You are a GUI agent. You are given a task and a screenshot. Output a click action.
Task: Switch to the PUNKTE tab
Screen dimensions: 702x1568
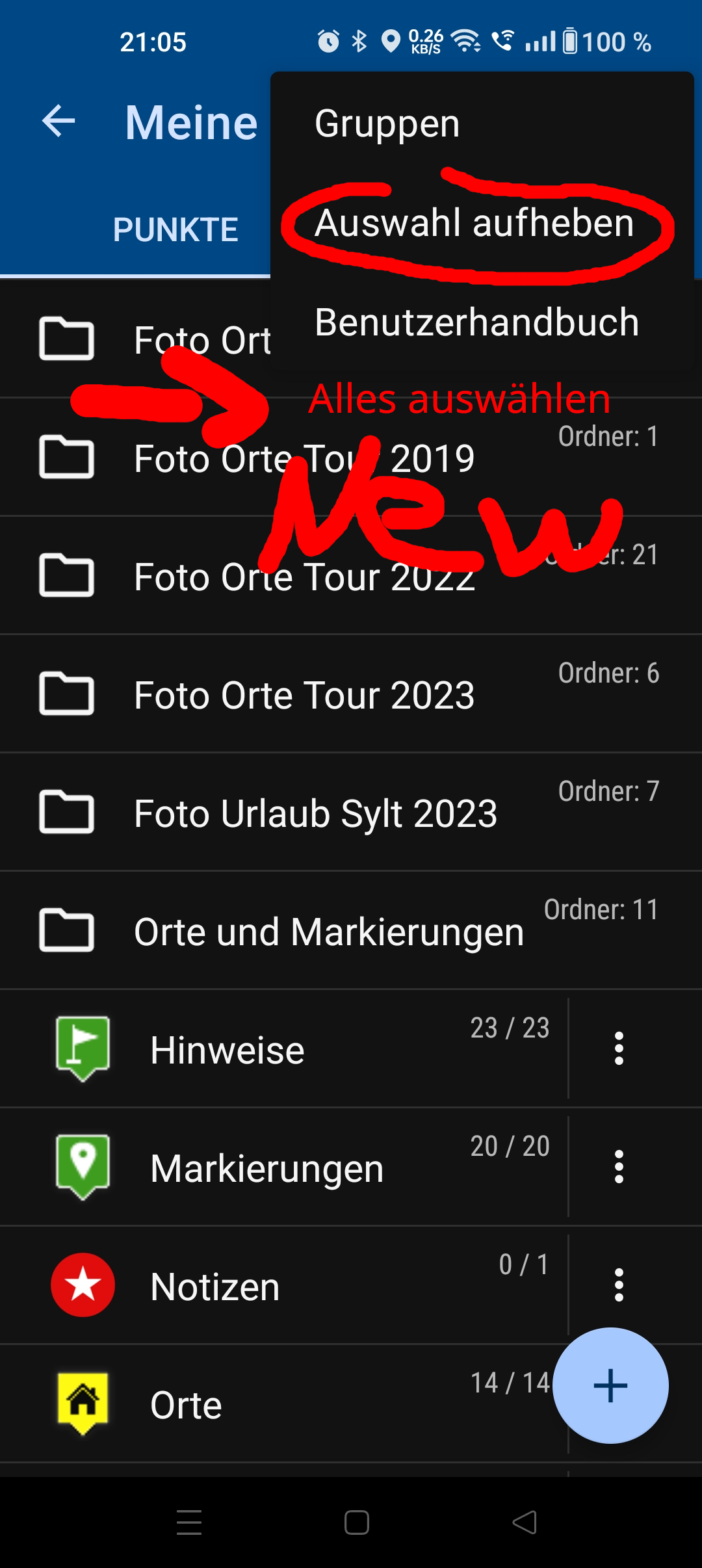(x=175, y=229)
